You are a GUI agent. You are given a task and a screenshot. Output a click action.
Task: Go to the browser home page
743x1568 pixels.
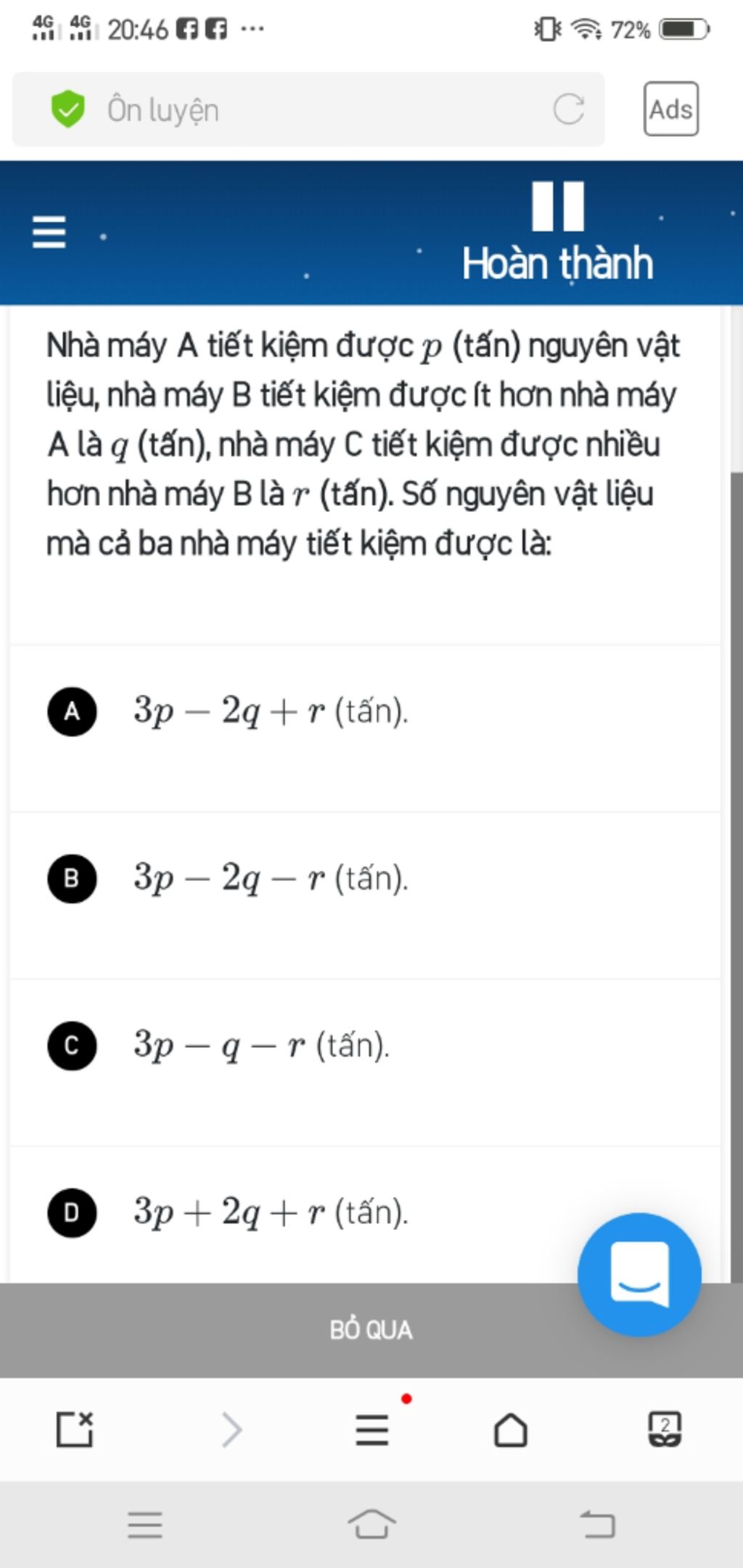510,1429
